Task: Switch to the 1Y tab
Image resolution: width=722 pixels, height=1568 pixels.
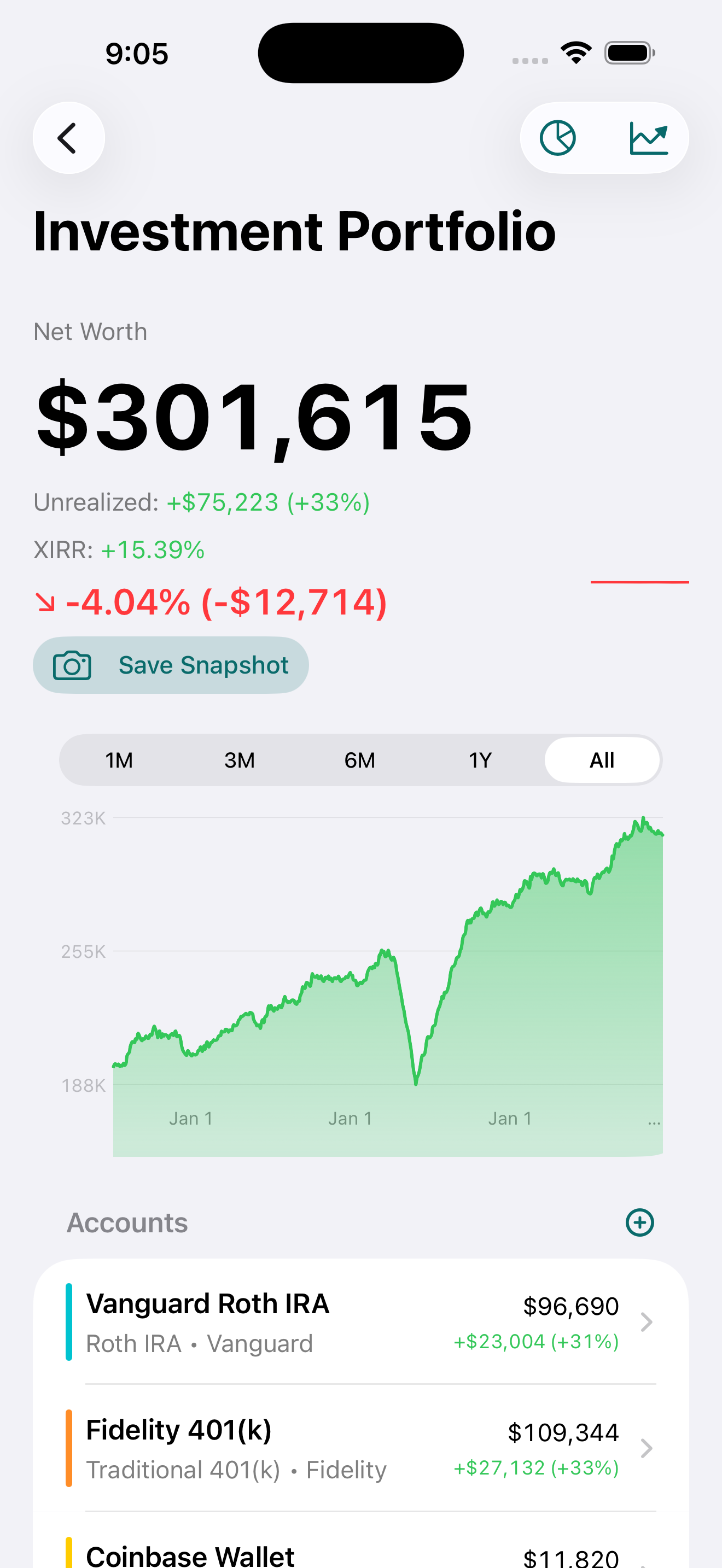Action: [480, 759]
